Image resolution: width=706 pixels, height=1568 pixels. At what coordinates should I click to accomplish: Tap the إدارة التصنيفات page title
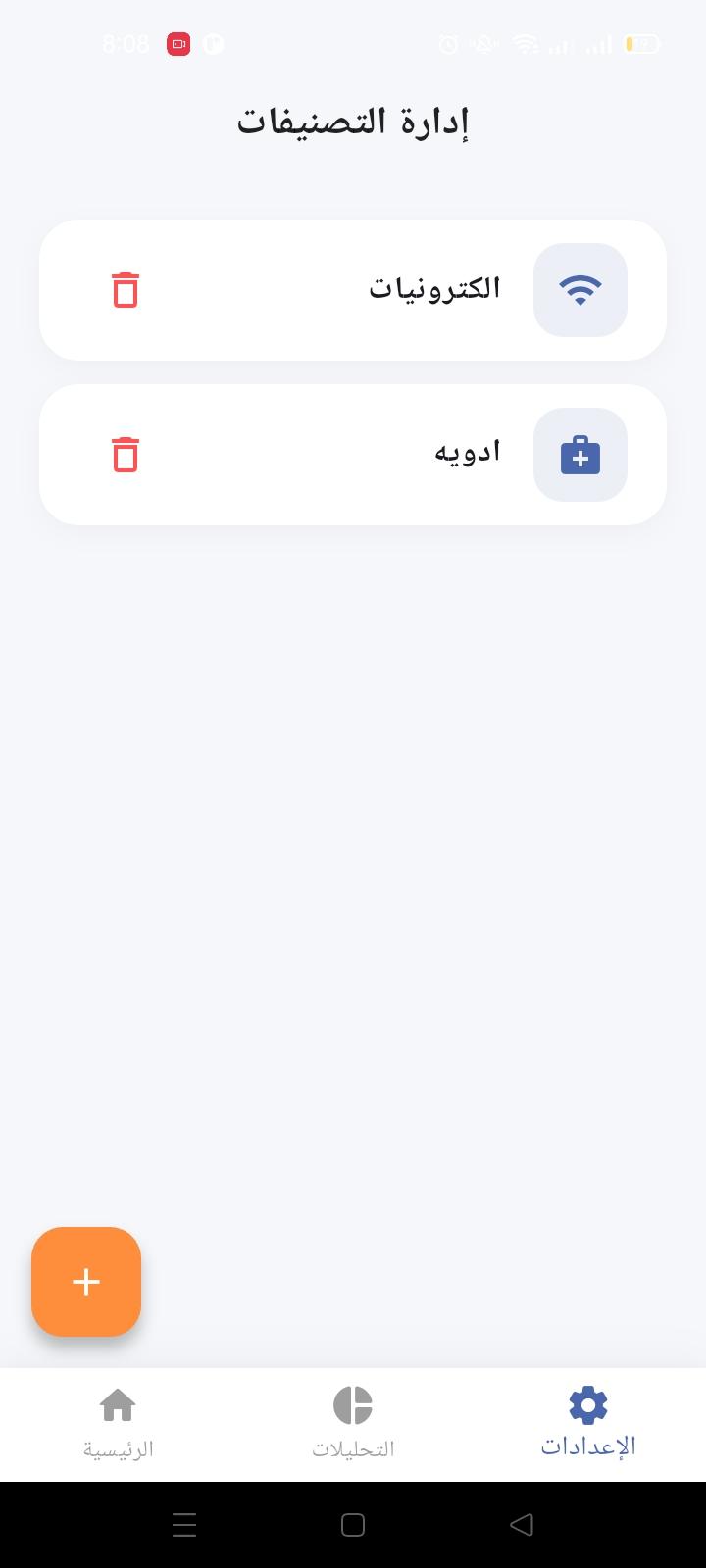coord(353,121)
